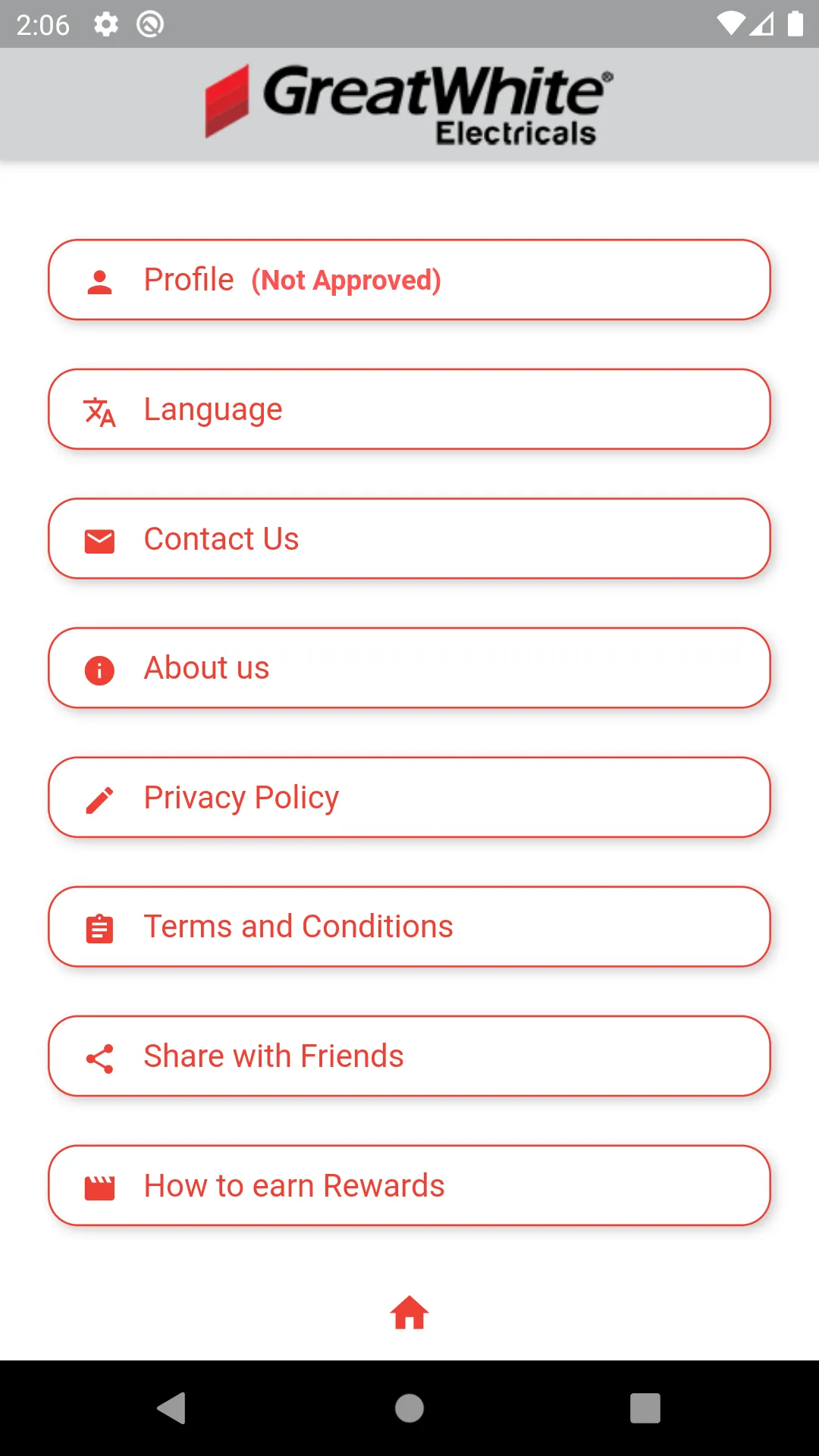Open Contact Us
This screenshot has height=1456, width=819.
coord(409,538)
